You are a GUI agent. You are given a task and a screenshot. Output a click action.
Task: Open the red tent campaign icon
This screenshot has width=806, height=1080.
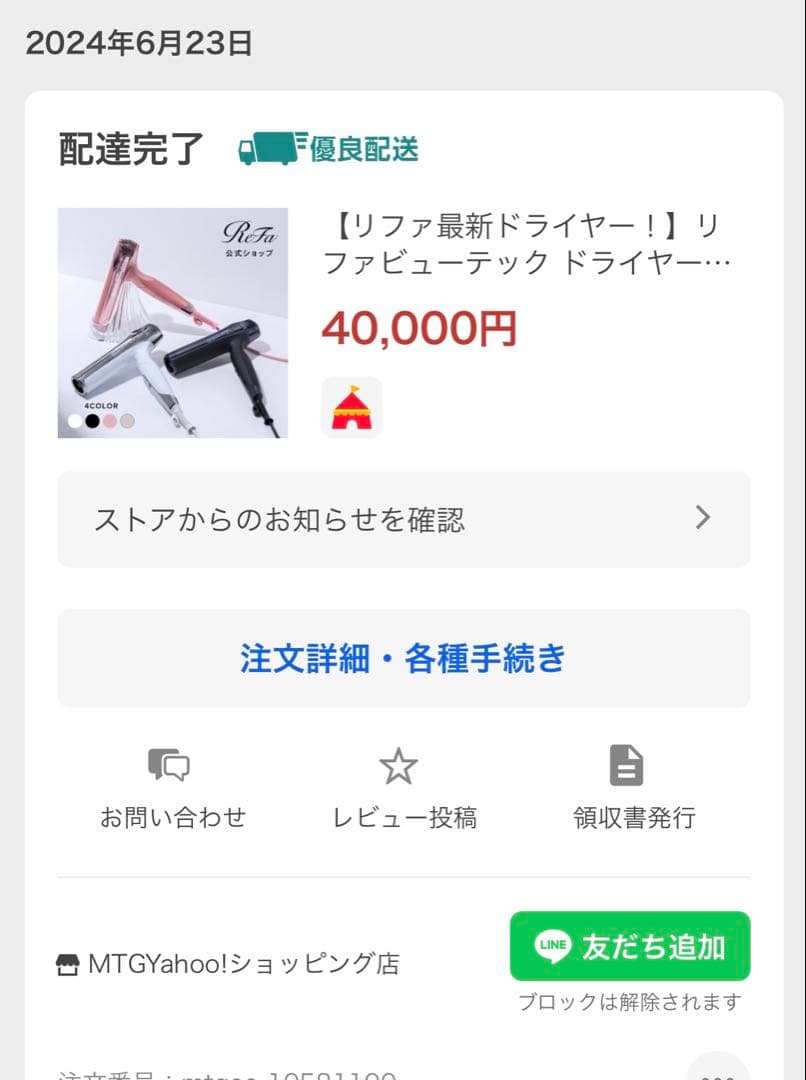pyautogui.click(x=351, y=407)
